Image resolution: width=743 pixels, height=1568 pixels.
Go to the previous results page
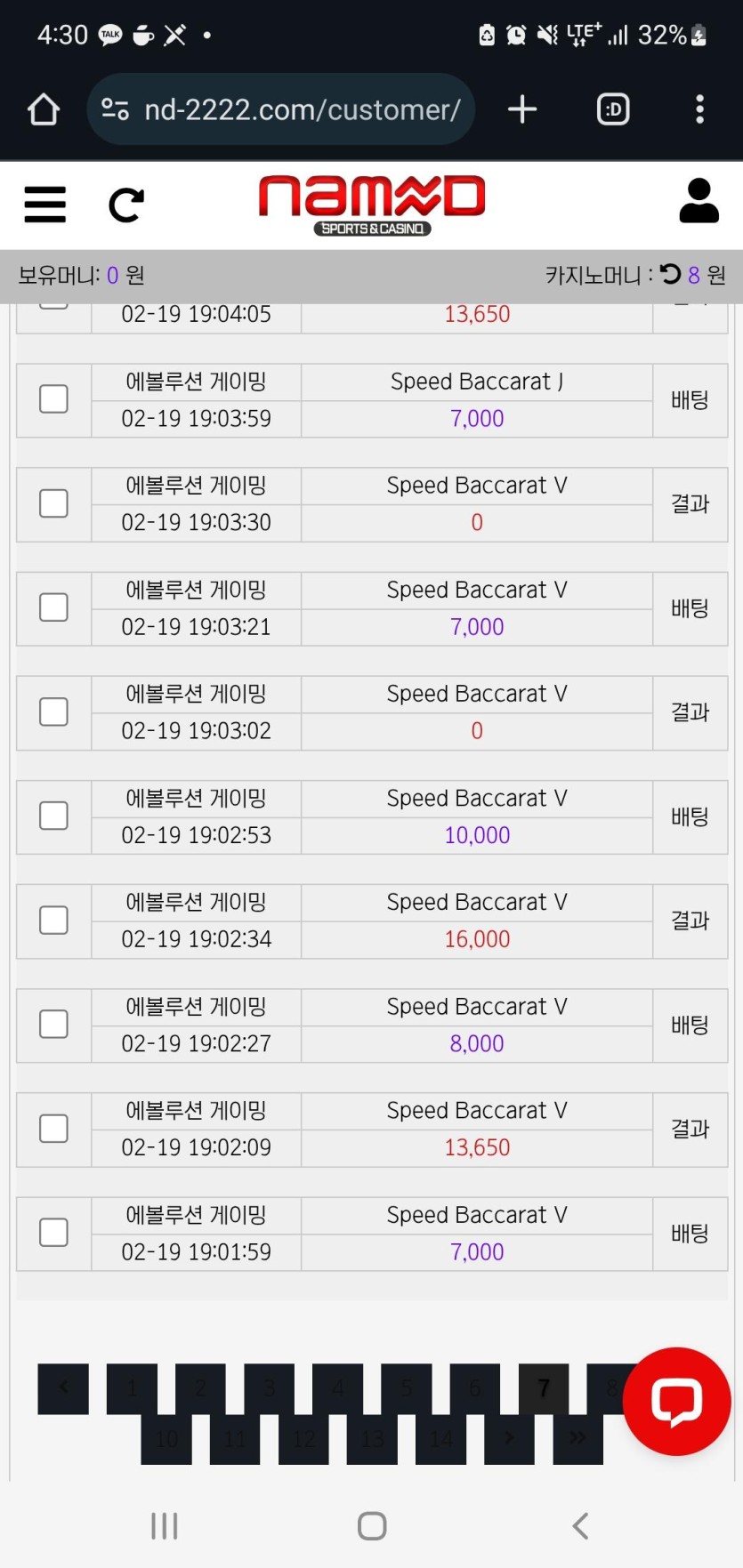point(63,1388)
